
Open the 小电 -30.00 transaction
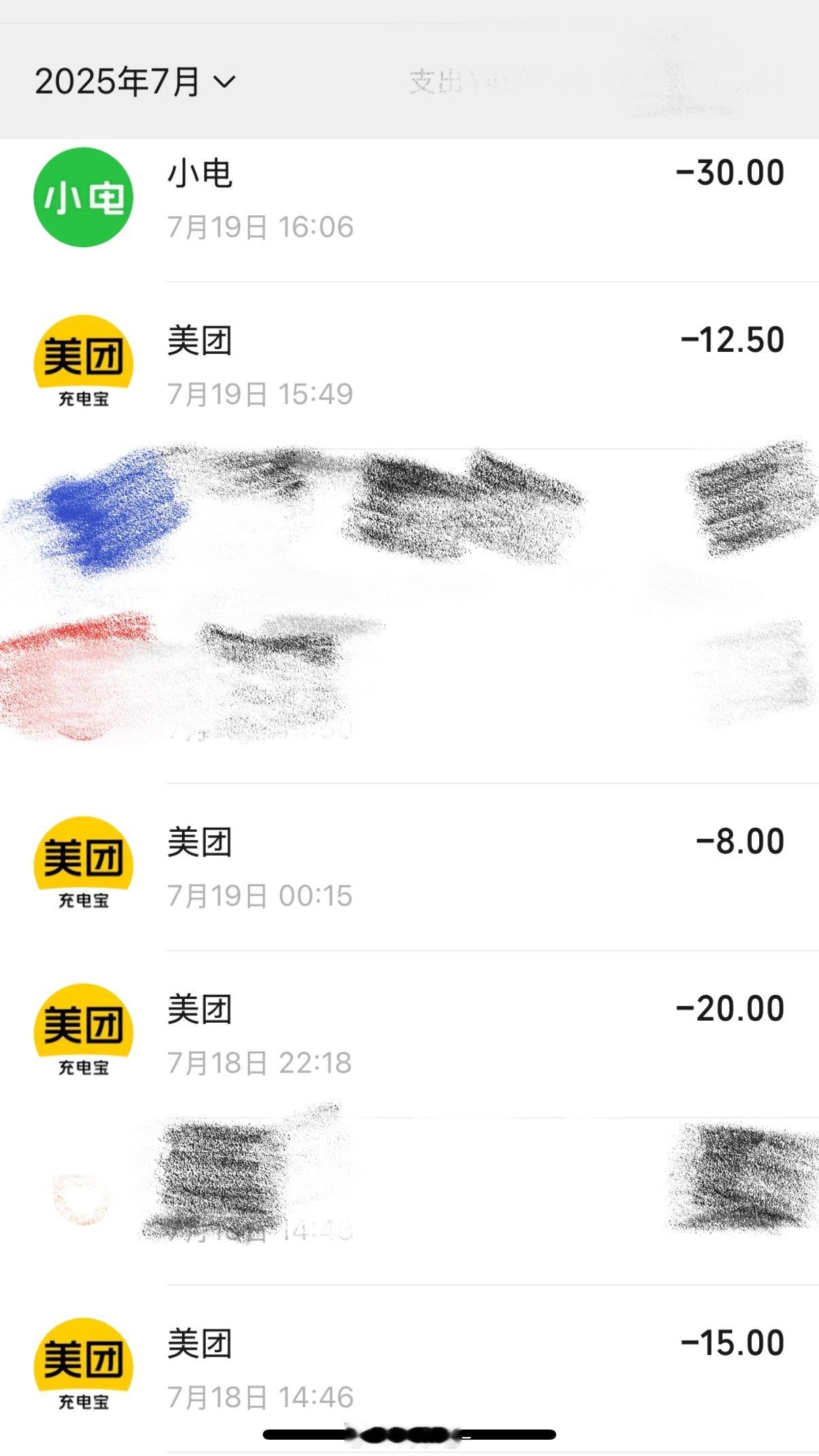click(409, 198)
